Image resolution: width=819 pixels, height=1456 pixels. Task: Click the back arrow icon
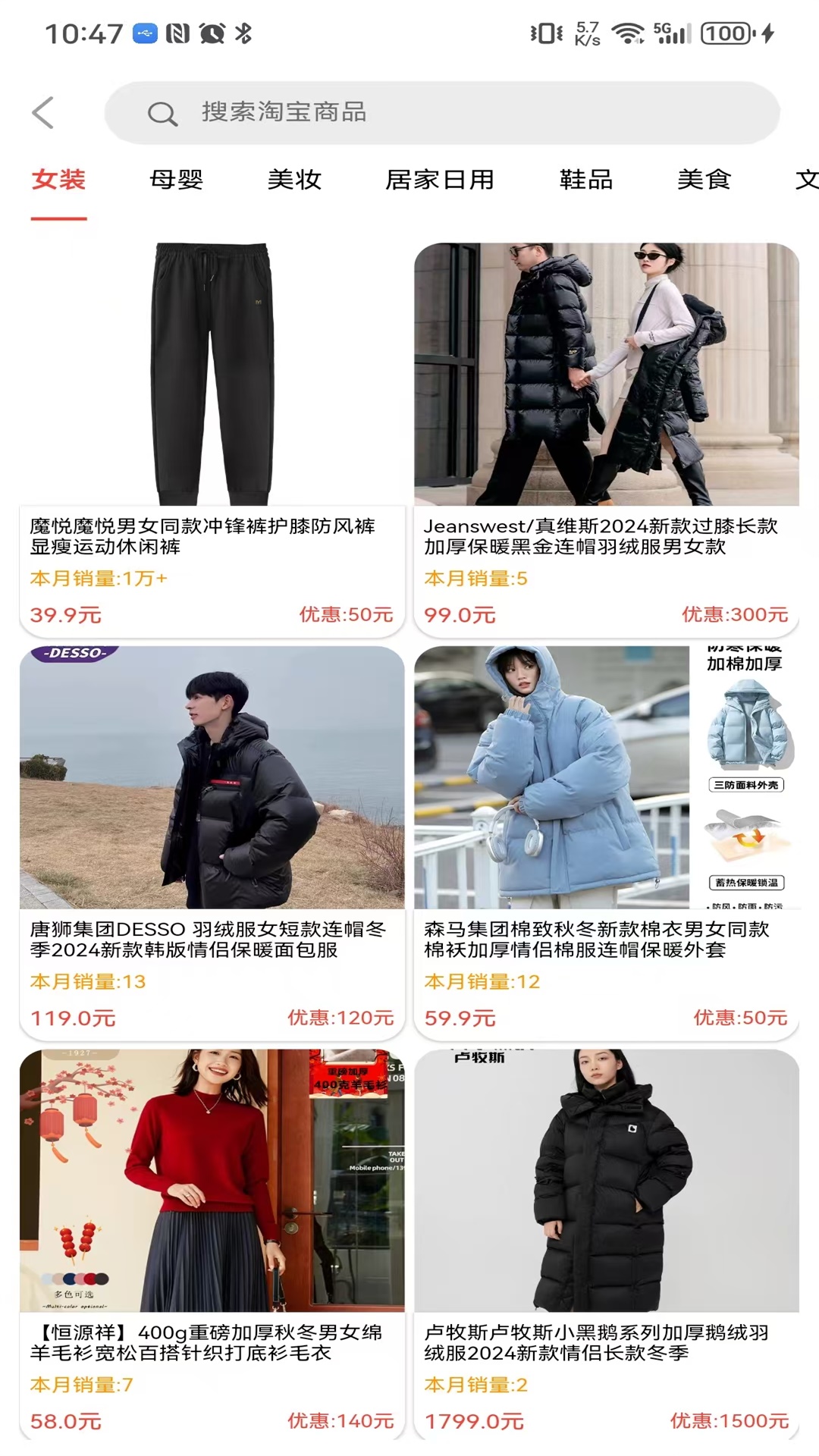[x=43, y=112]
